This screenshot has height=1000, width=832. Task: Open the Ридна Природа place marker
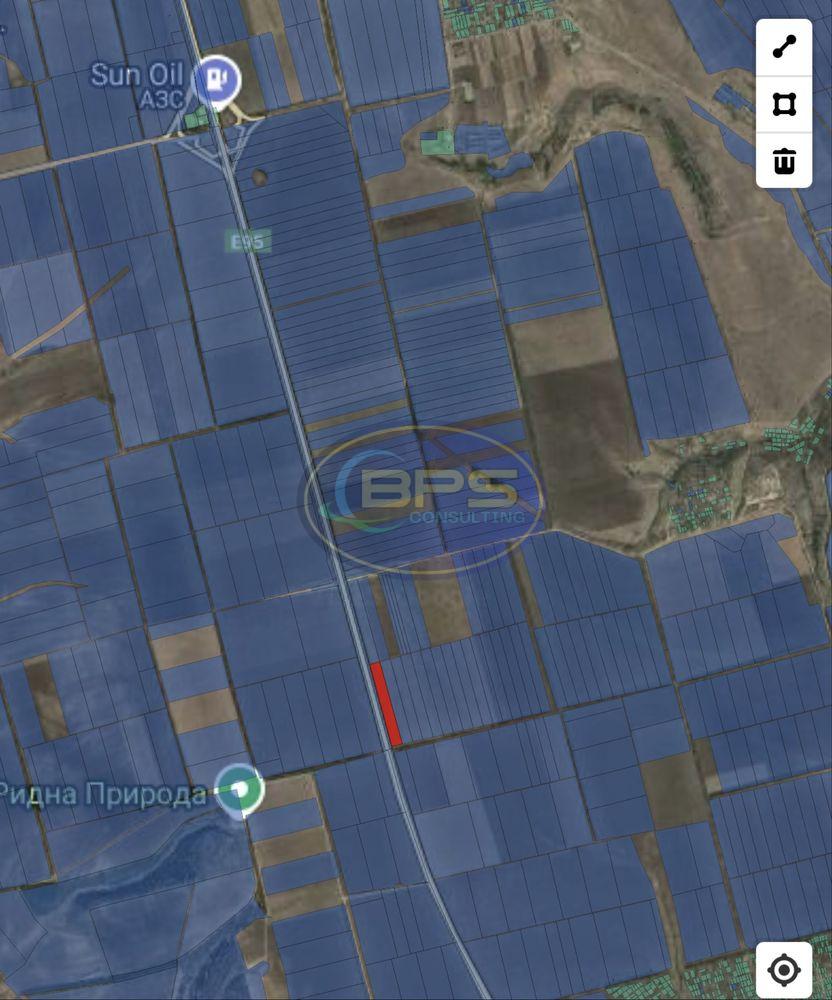241,790
